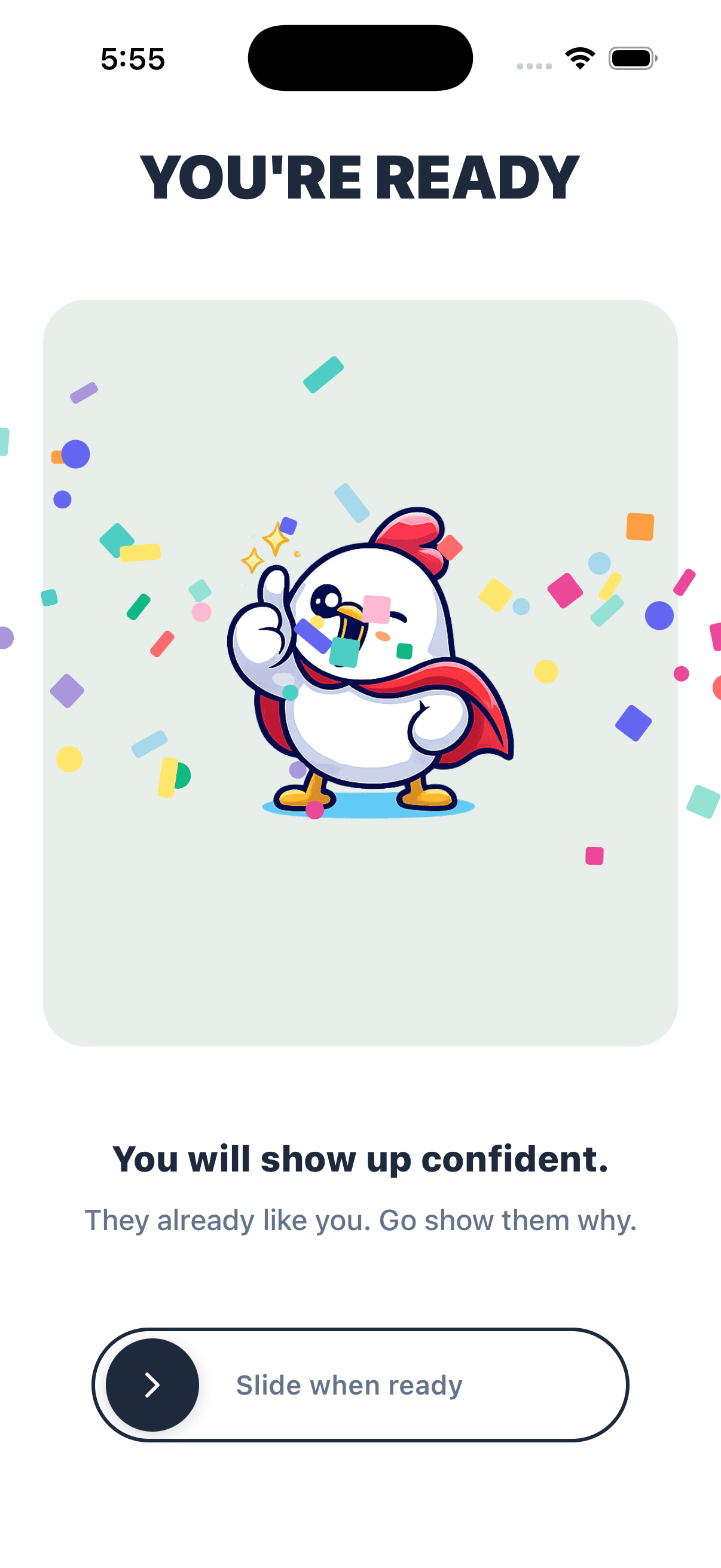
Task: Tap the yellow circle confetti on the left
Action: (69, 758)
